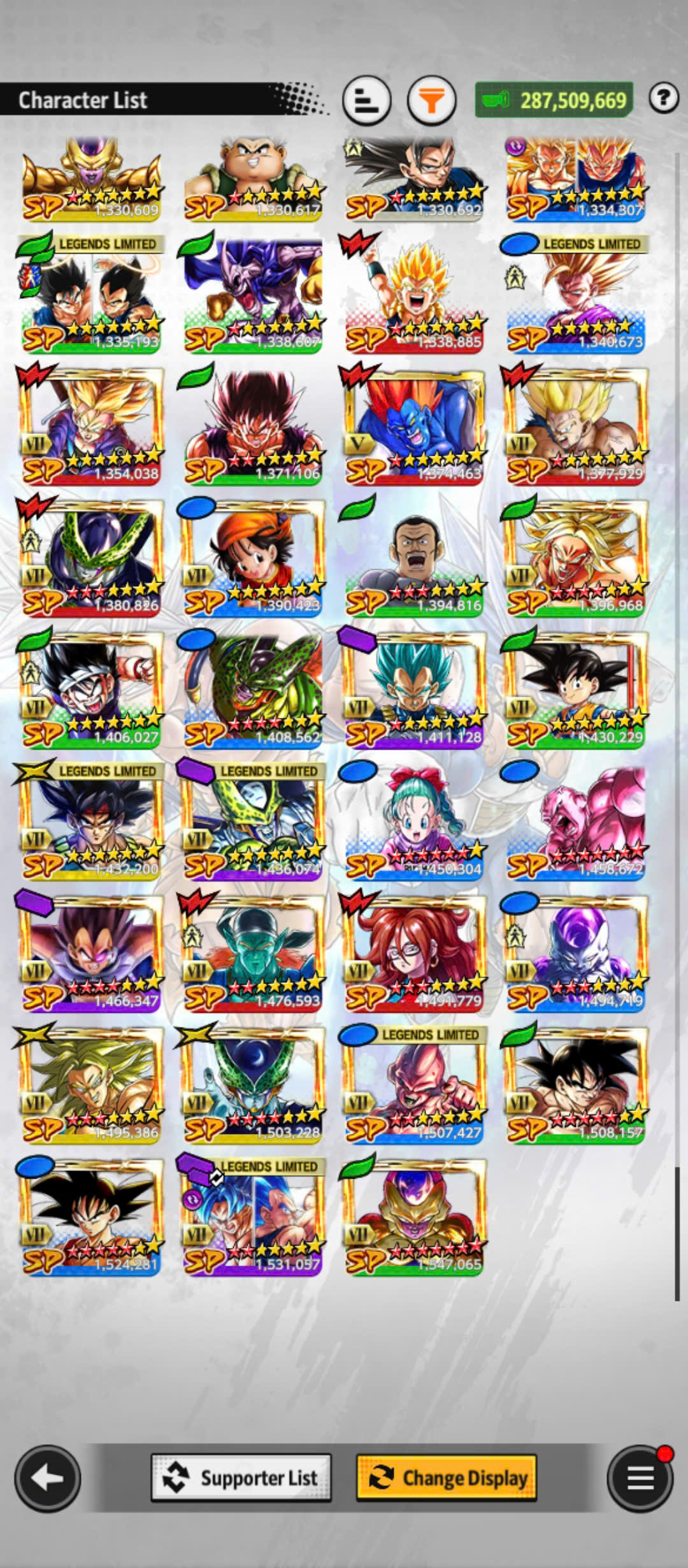Choose the character card showing 1,390,423
This screenshot has height=1568, width=688.
[254, 558]
